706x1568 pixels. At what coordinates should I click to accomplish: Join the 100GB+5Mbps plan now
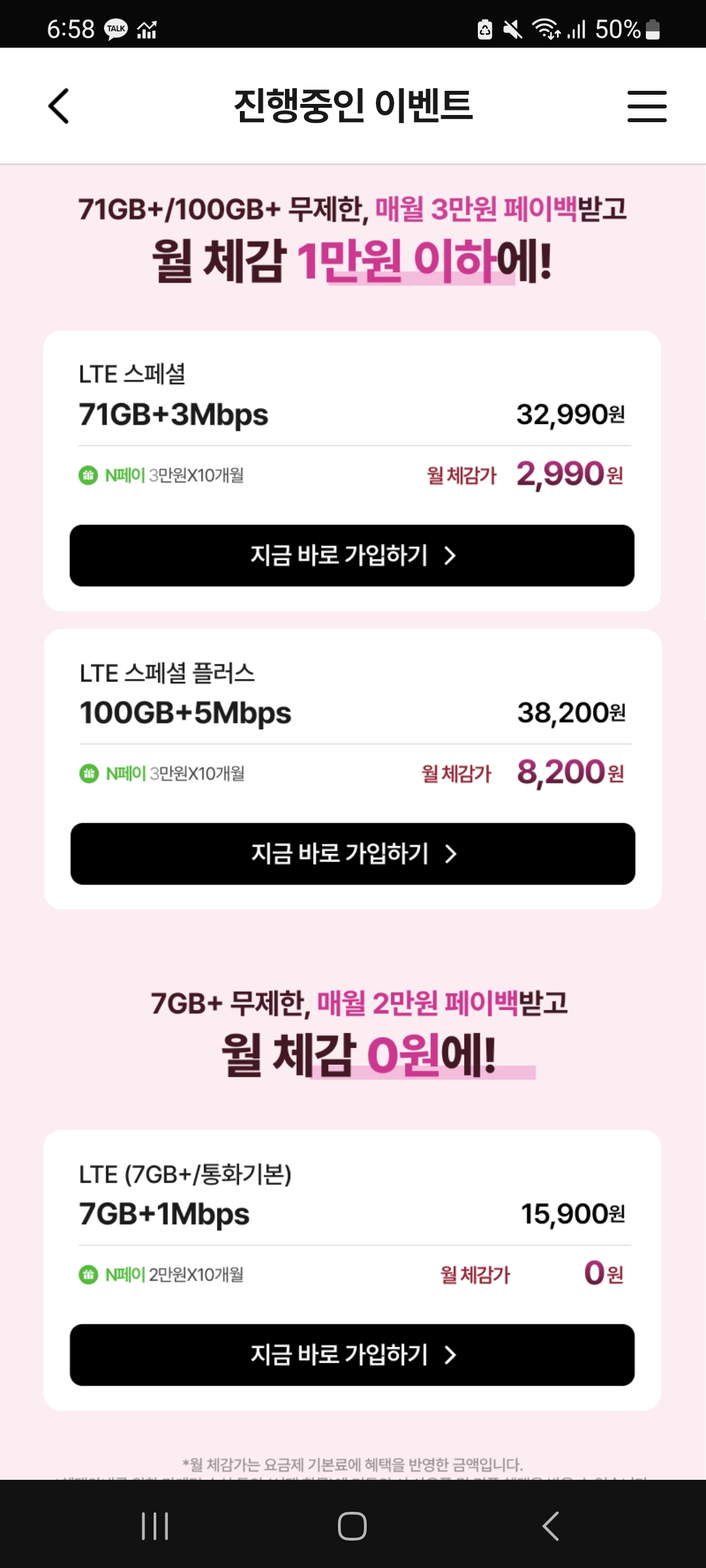tap(352, 853)
